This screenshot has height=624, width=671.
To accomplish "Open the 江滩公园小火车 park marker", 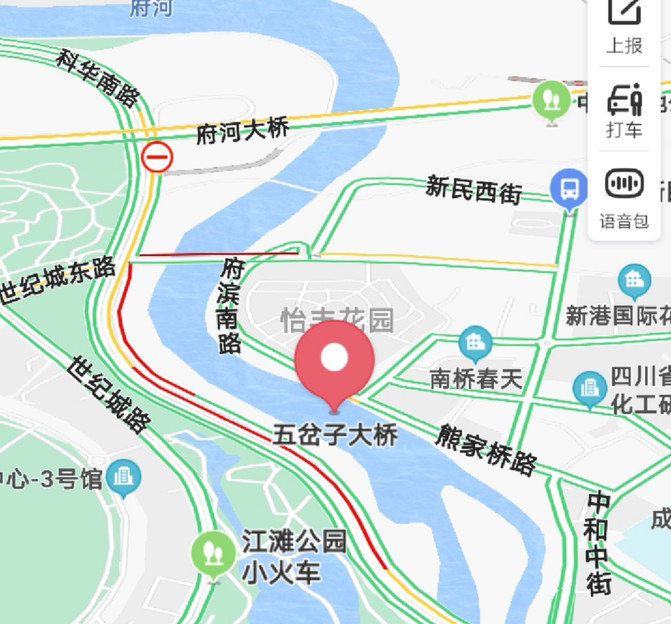I will click(x=212, y=551).
